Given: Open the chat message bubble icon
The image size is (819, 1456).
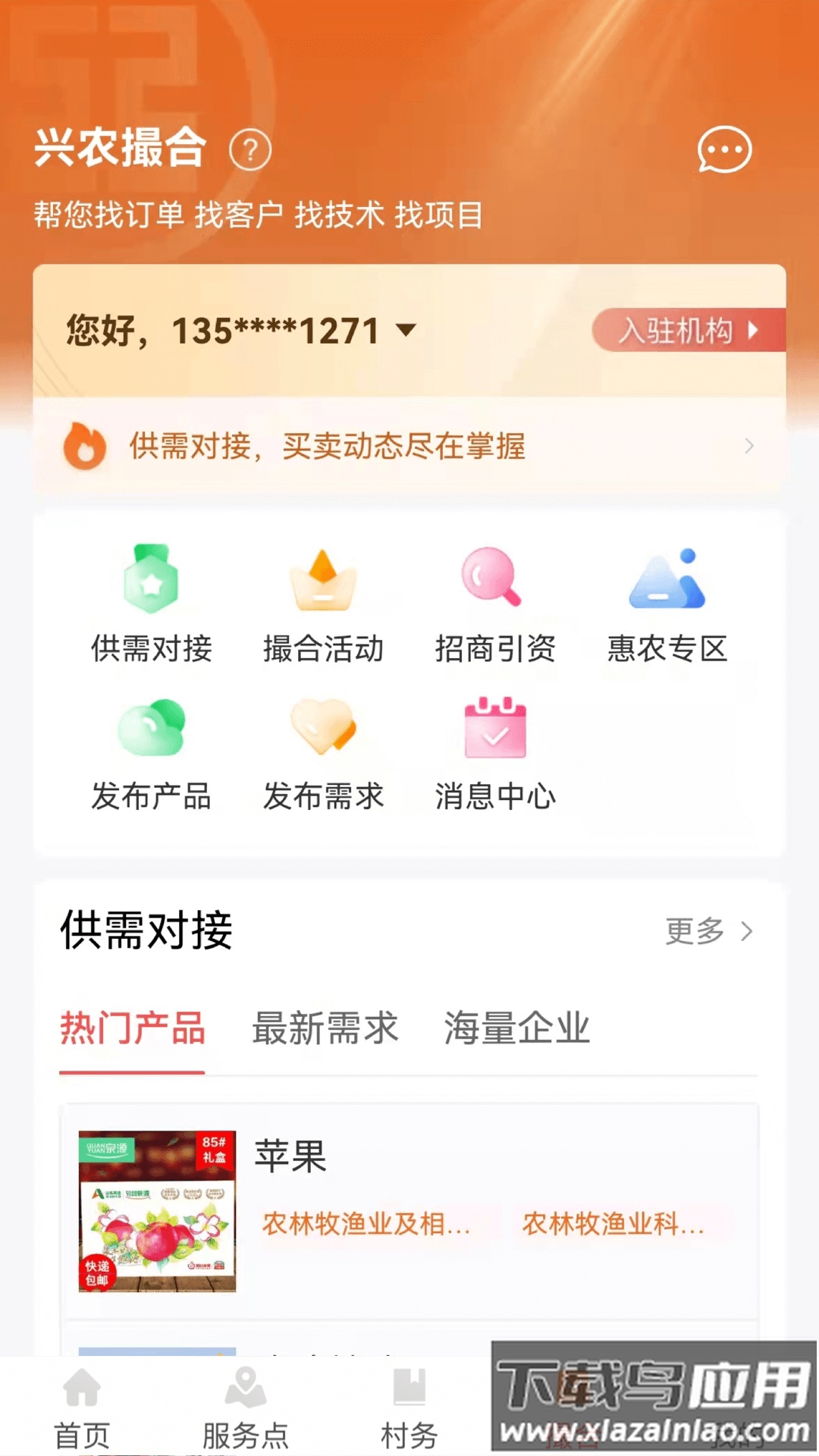Looking at the screenshot, I should point(724,150).
